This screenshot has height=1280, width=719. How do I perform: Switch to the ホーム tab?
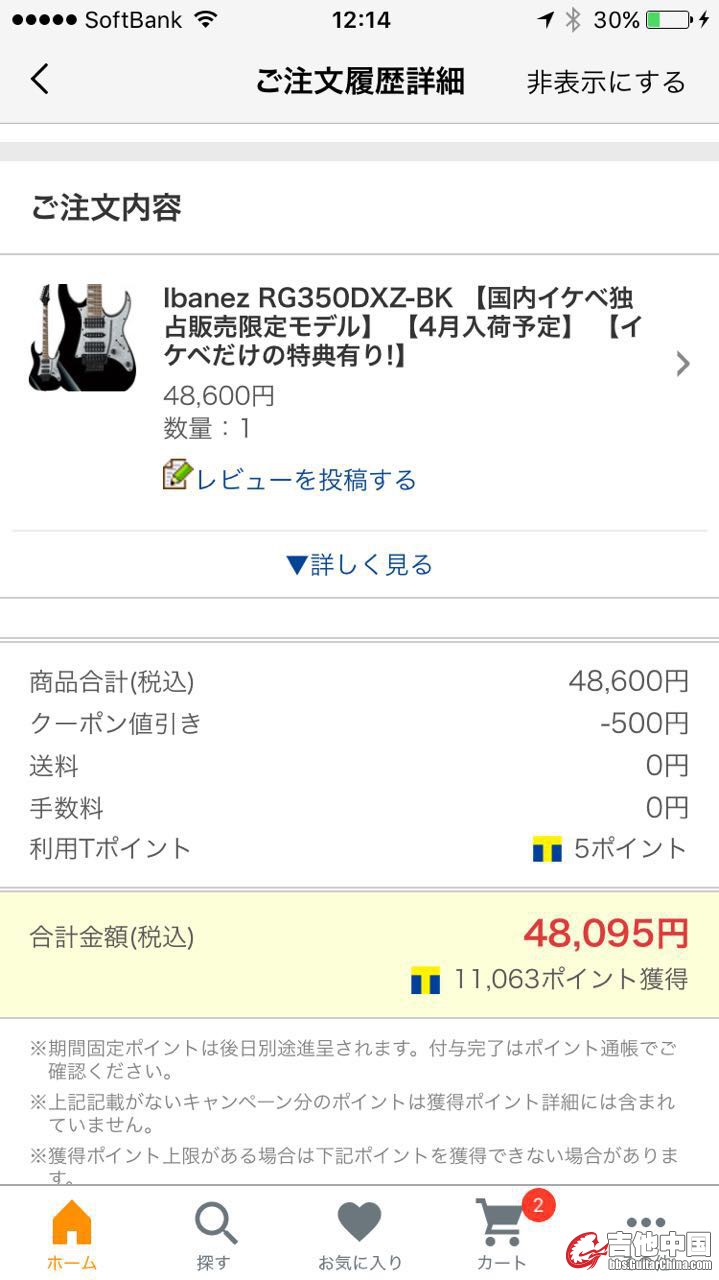pos(71,1234)
